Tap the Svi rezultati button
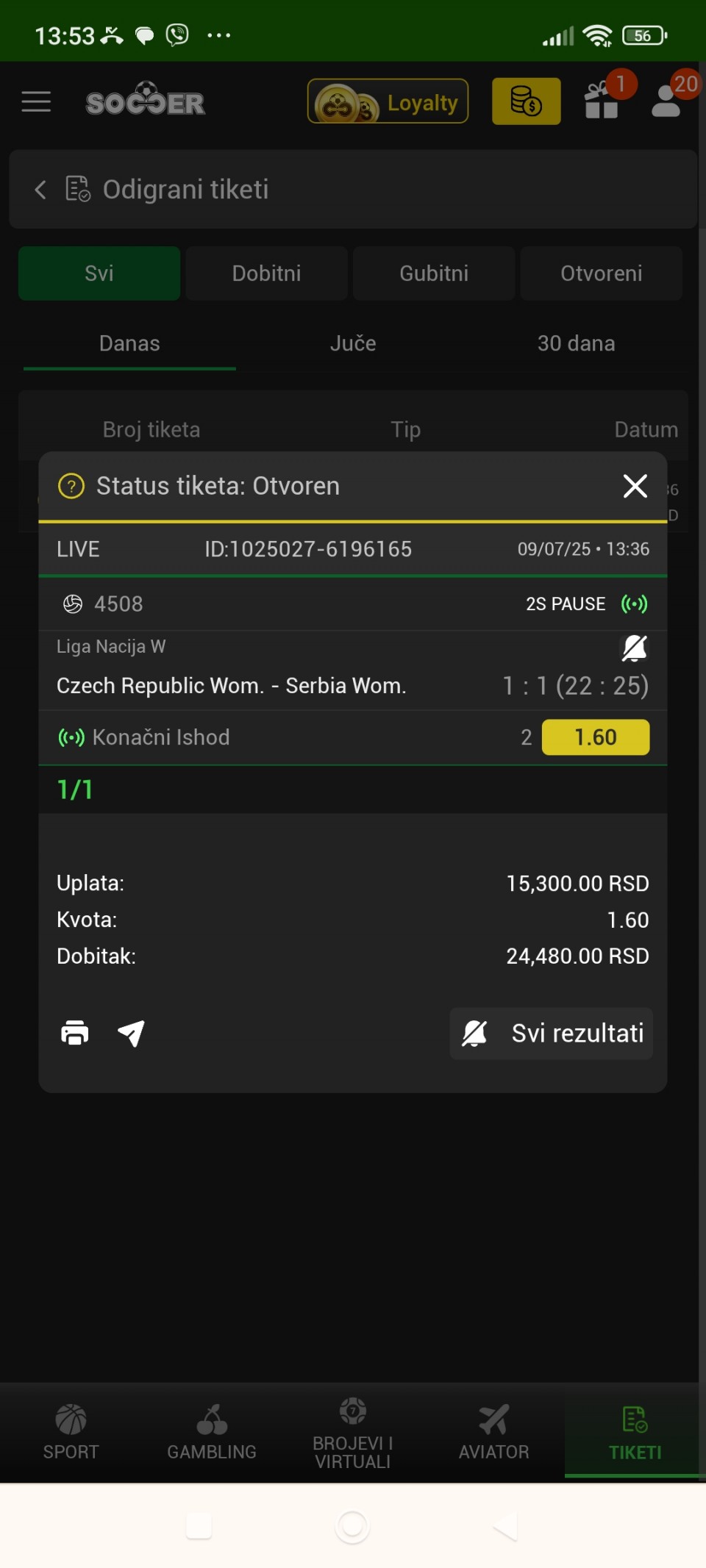Image resolution: width=706 pixels, height=1568 pixels. point(551,1033)
